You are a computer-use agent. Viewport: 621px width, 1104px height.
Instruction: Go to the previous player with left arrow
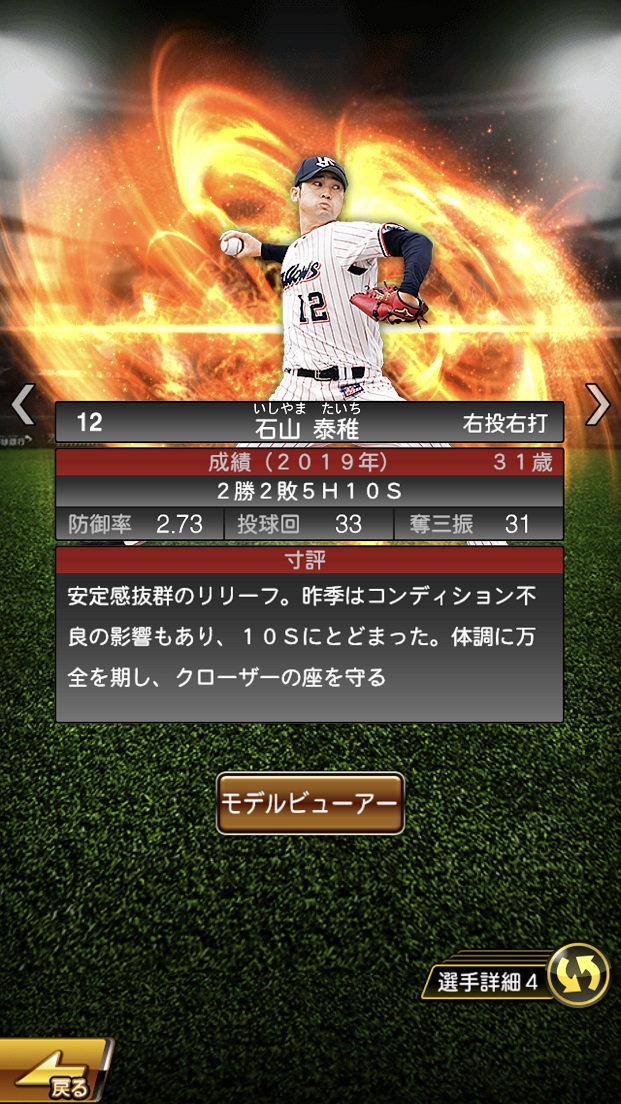tap(23, 404)
